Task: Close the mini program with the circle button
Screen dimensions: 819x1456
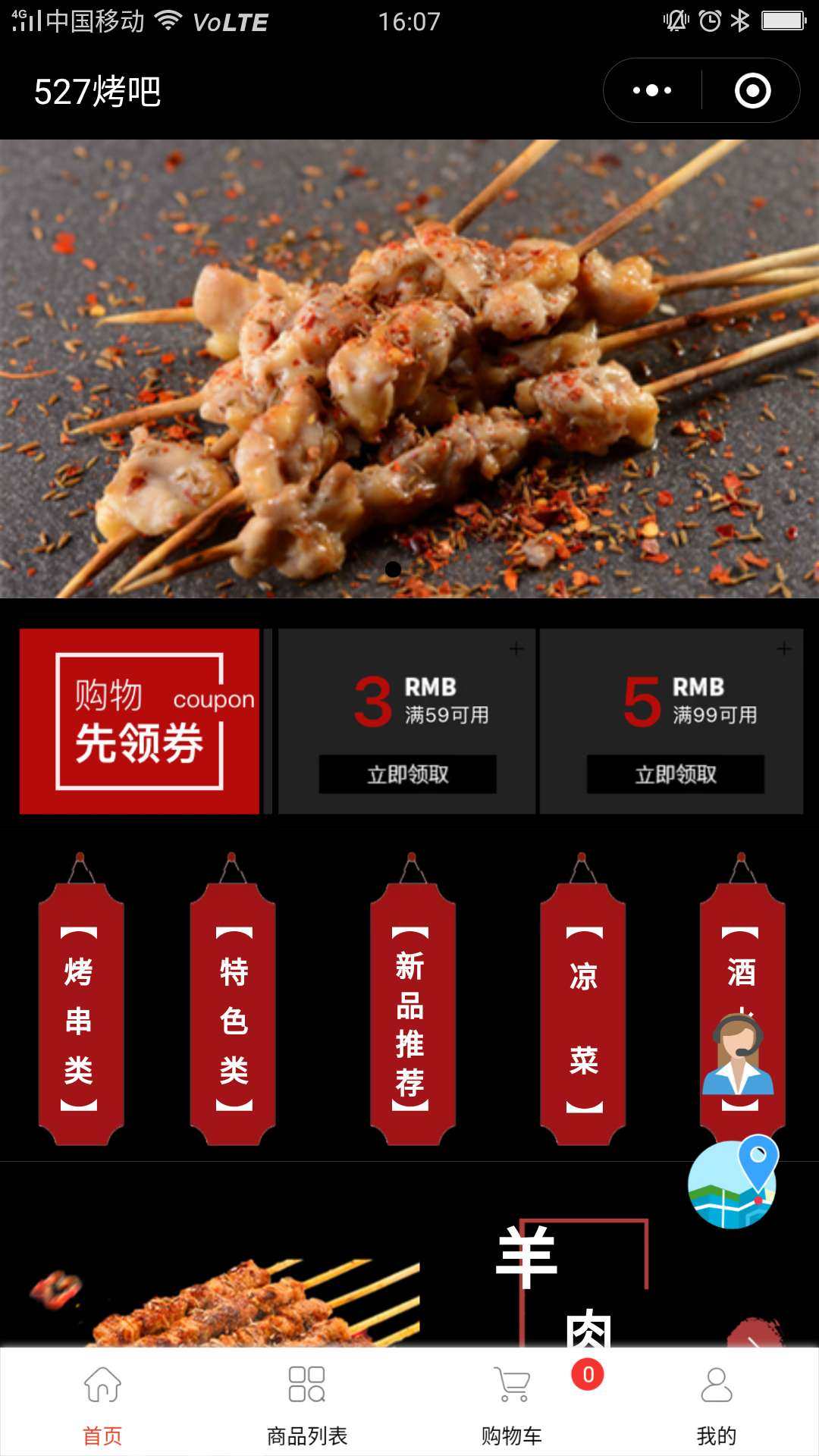Action: (x=752, y=90)
